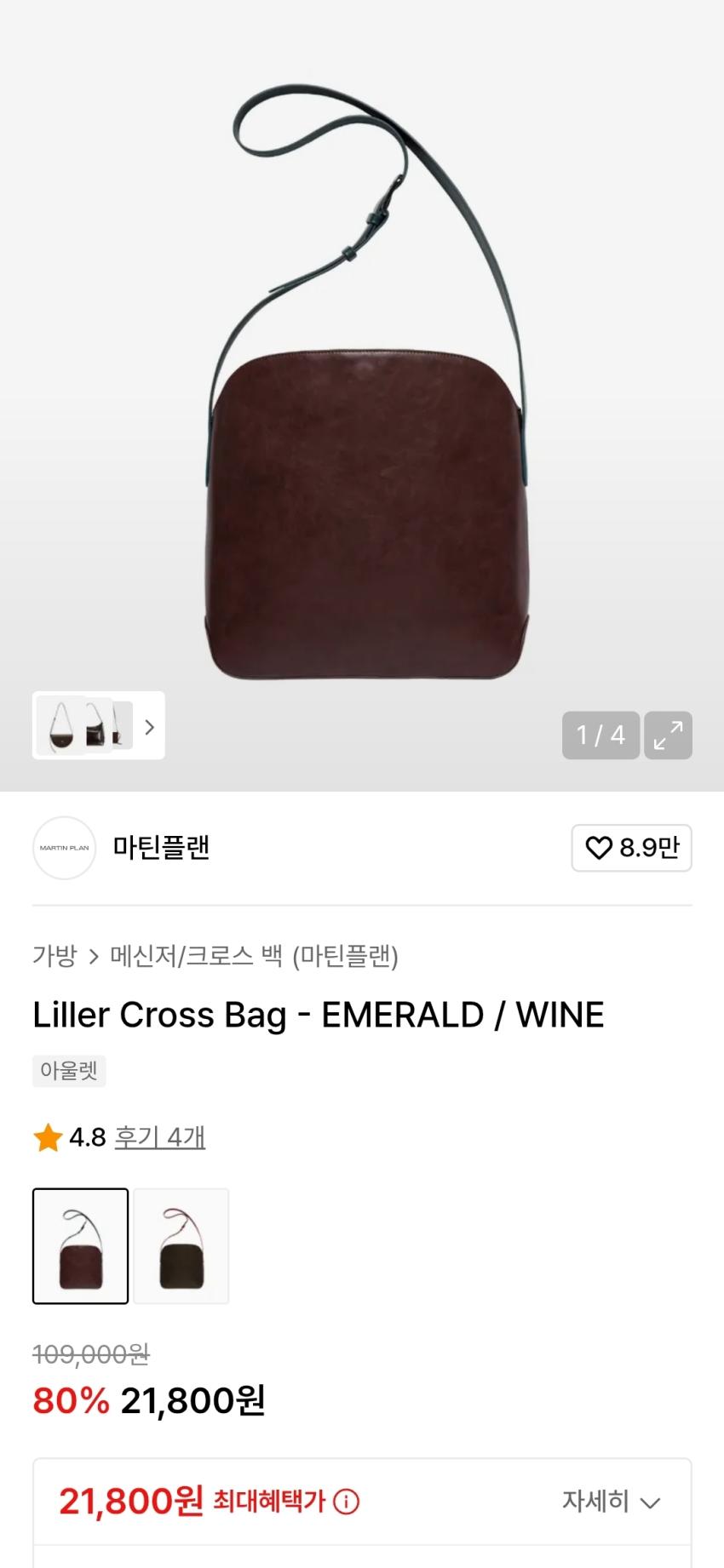Viewport: 724px width, 1568px height.
Task: Expand product image to fullscreen
Action: 668,735
